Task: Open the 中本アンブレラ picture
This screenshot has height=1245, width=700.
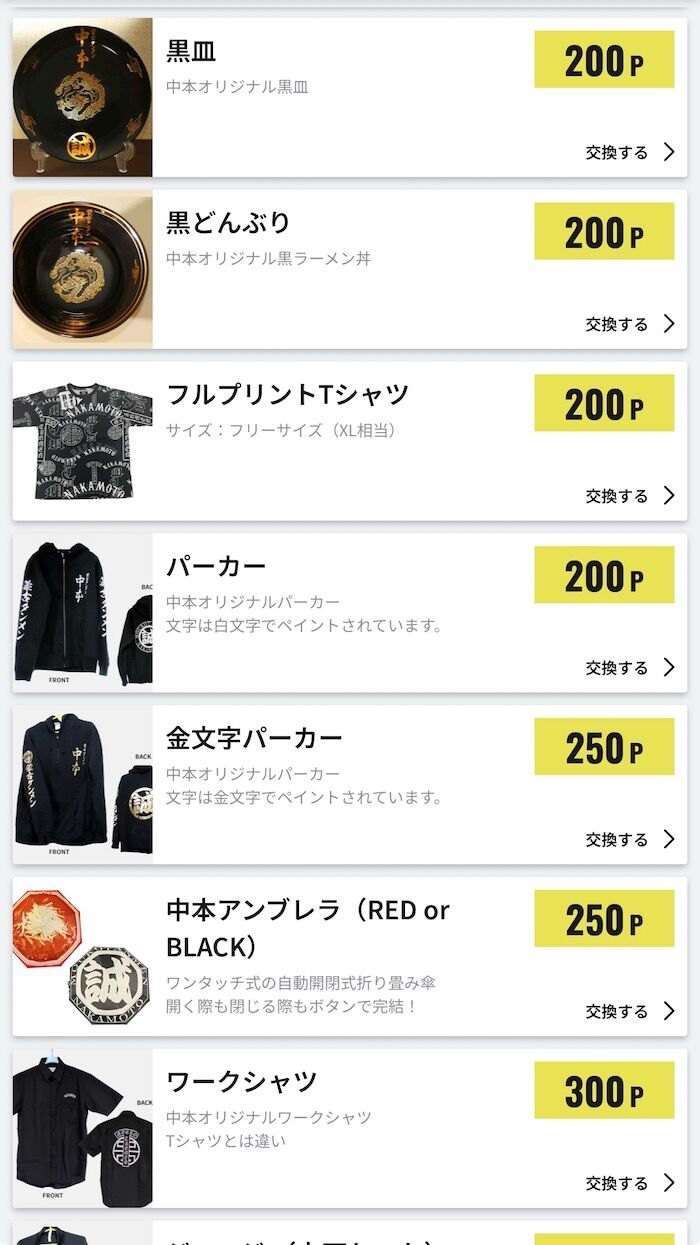Action: point(82,957)
